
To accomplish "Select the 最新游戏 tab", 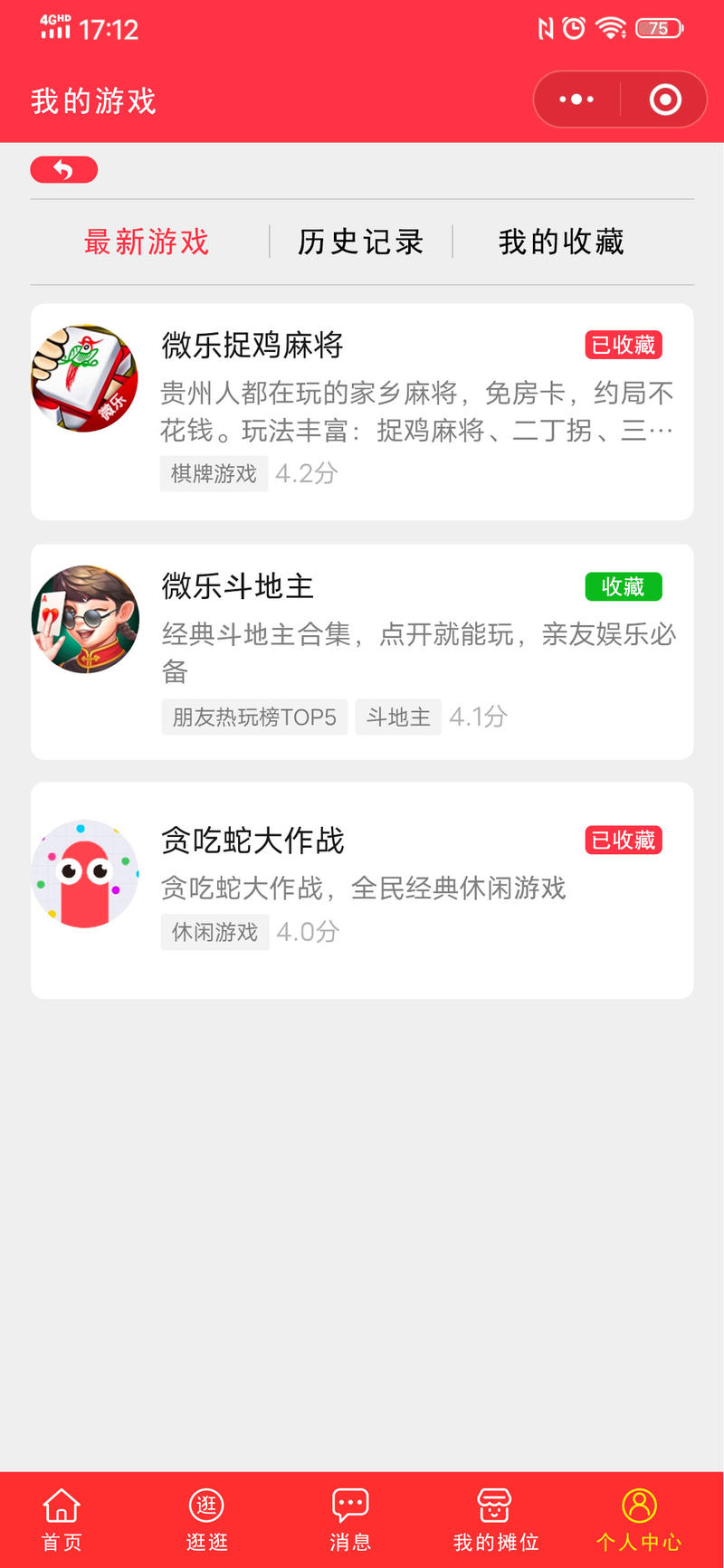I will click(x=147, y=242).
